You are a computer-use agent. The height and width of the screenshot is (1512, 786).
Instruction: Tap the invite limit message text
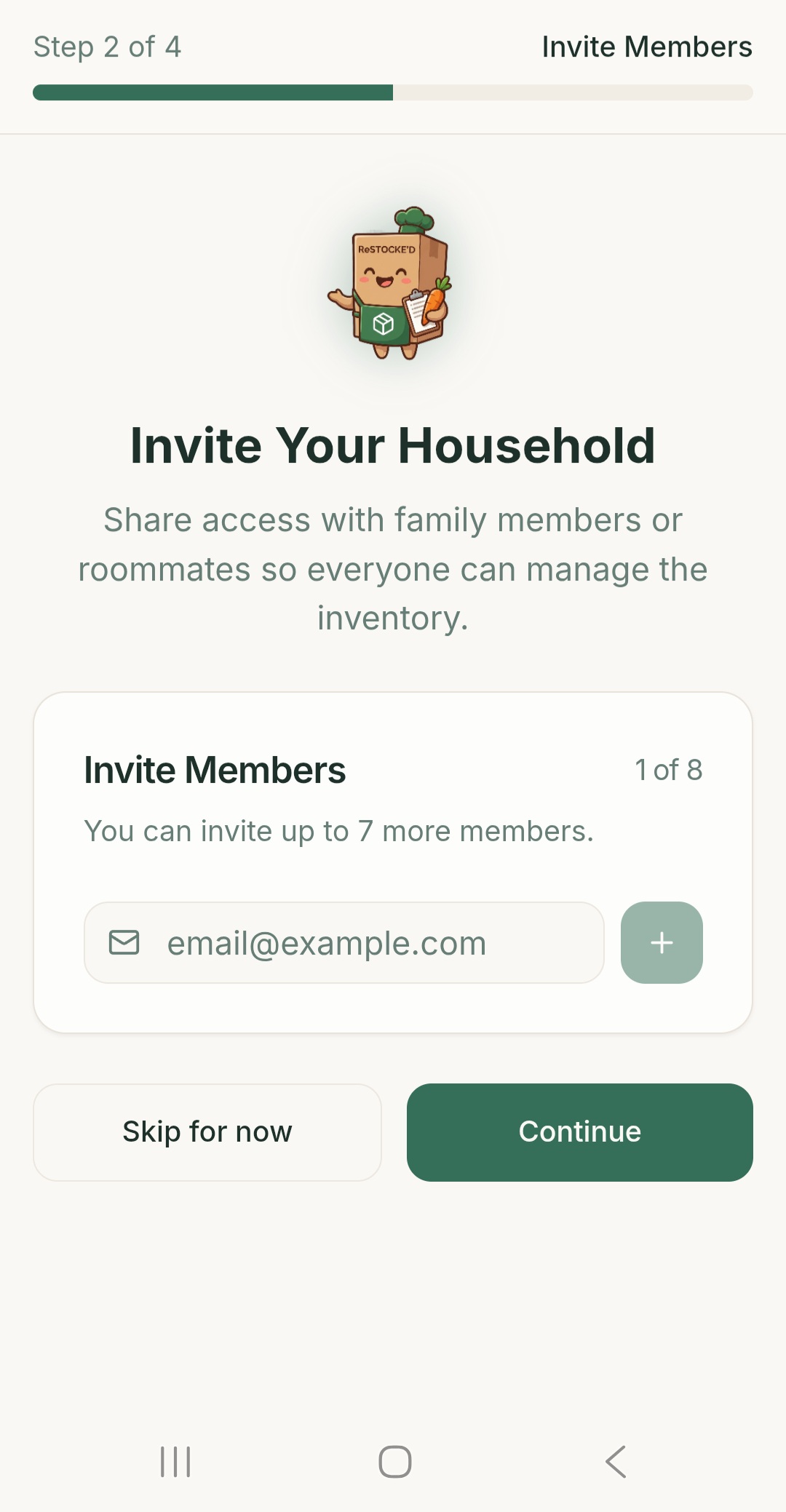pyautogui.click(x=338, y=829)
